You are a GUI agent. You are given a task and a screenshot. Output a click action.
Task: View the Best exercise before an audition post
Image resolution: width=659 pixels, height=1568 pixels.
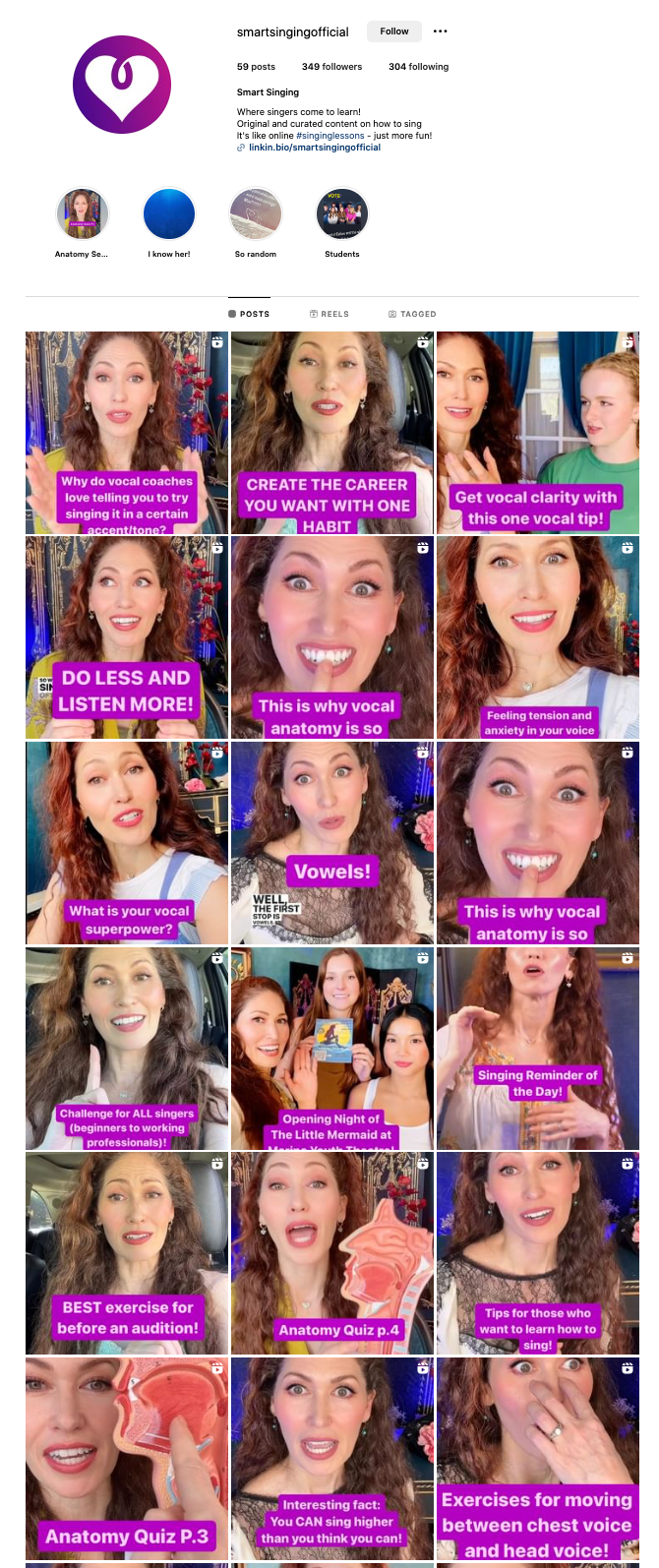point(126,1253)
